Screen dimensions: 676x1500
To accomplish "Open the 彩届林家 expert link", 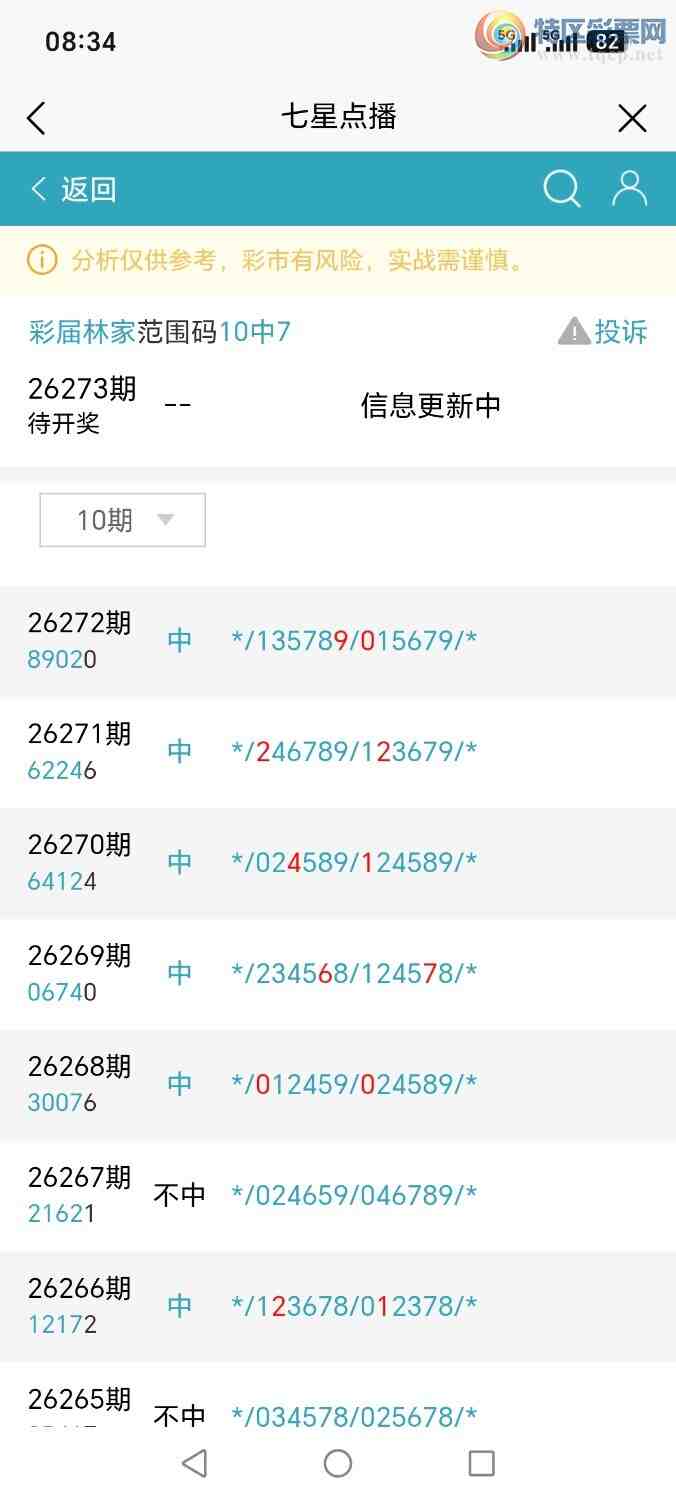I will 82,332.
